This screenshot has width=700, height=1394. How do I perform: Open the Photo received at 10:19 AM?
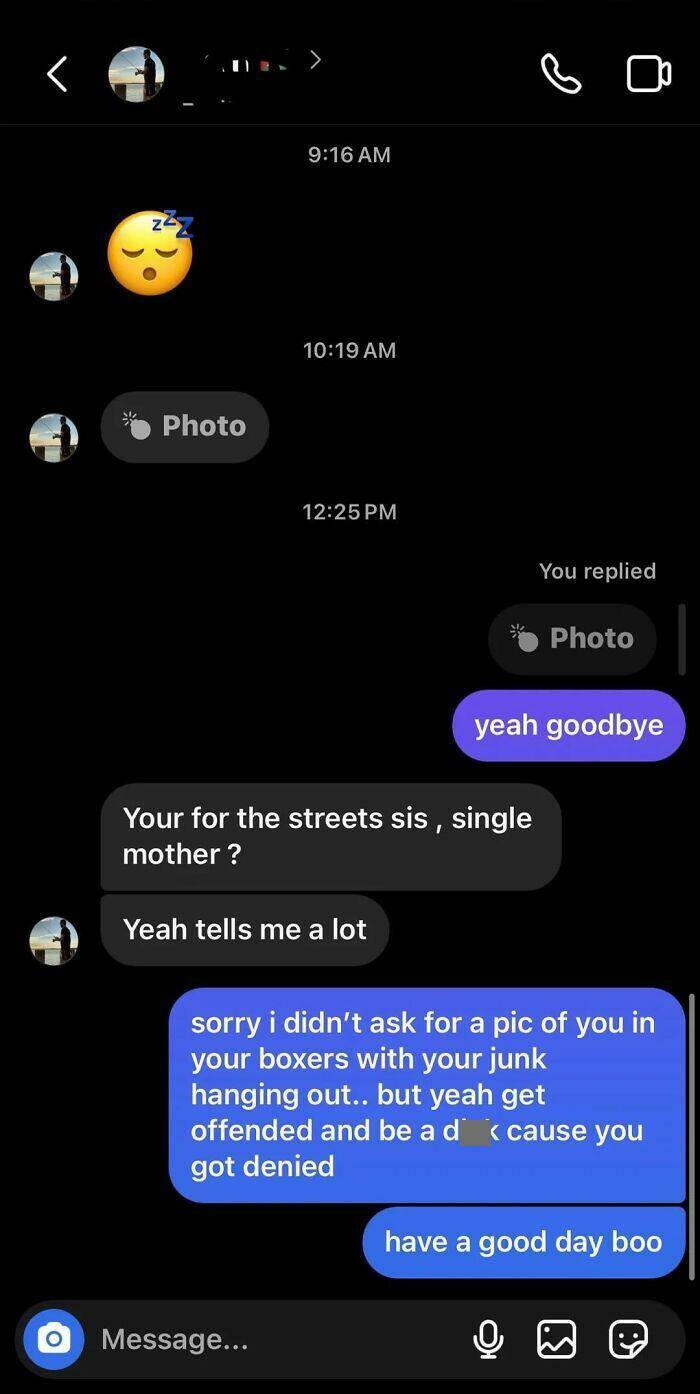pos(185,426)
